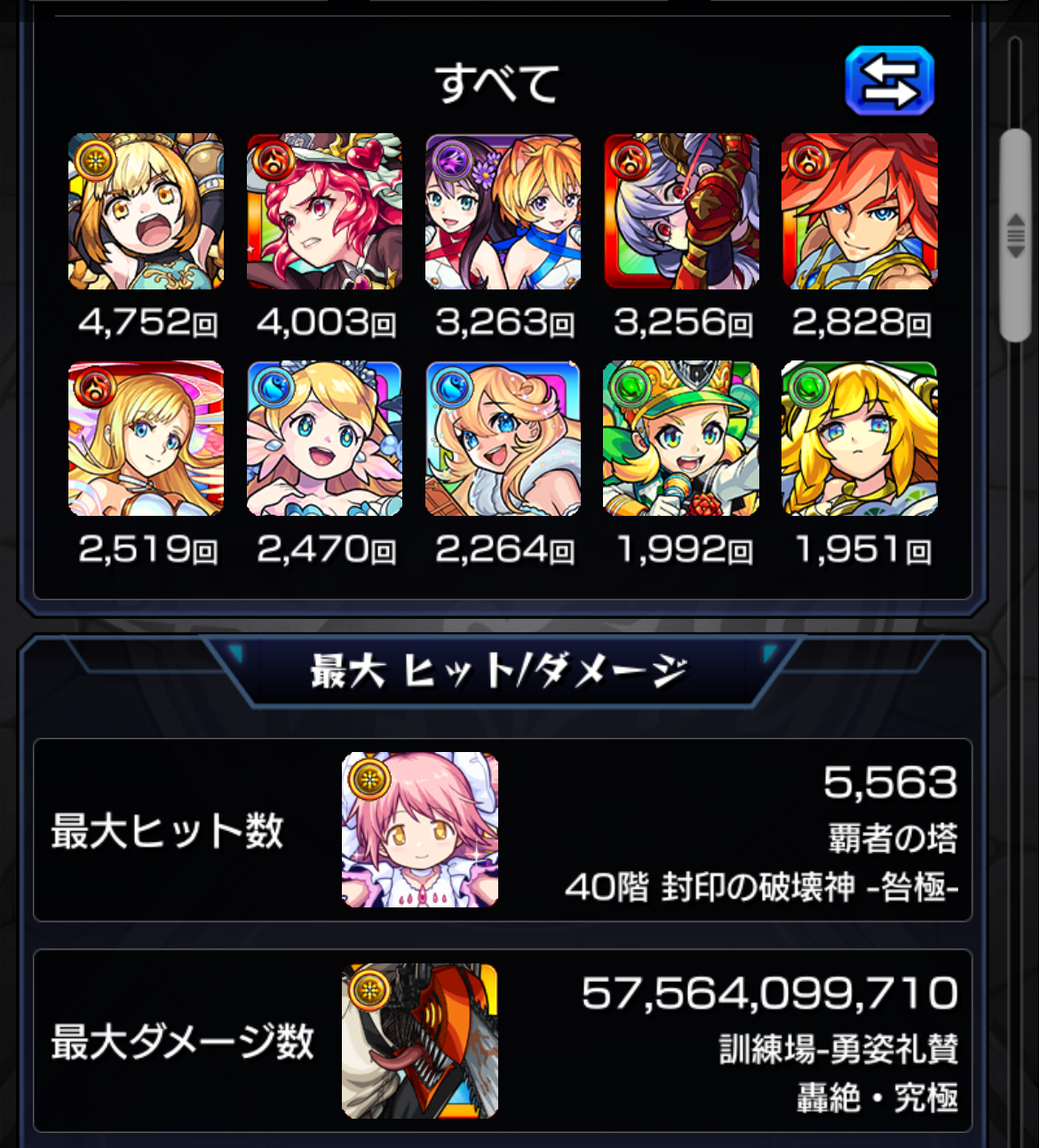Open the character used 2,828 times

(x=859, y=211)
